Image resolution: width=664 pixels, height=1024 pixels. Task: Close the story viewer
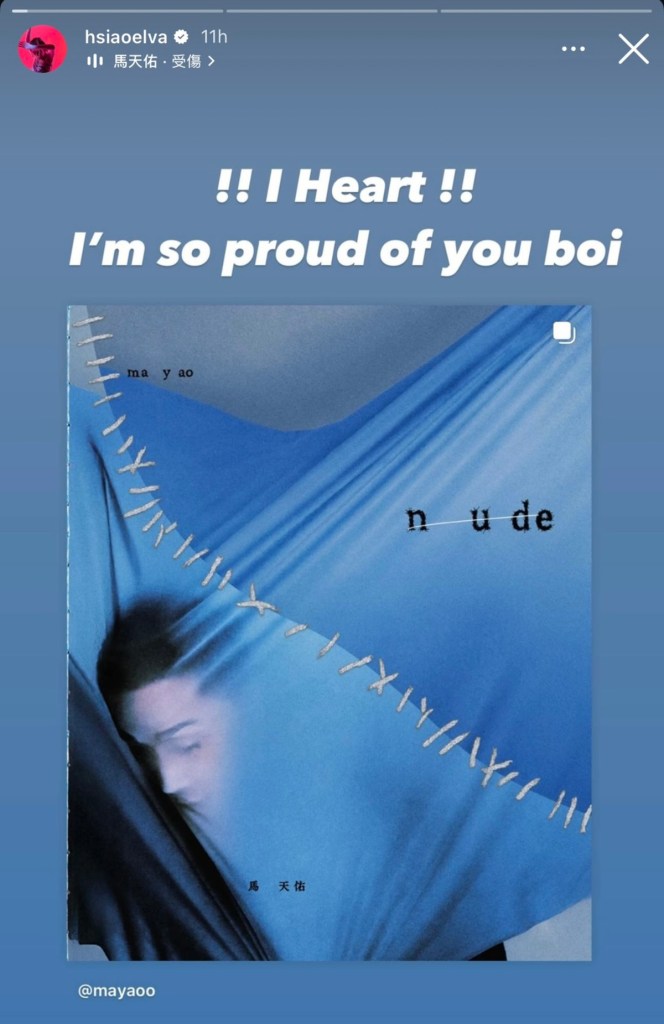click(633, 48)
